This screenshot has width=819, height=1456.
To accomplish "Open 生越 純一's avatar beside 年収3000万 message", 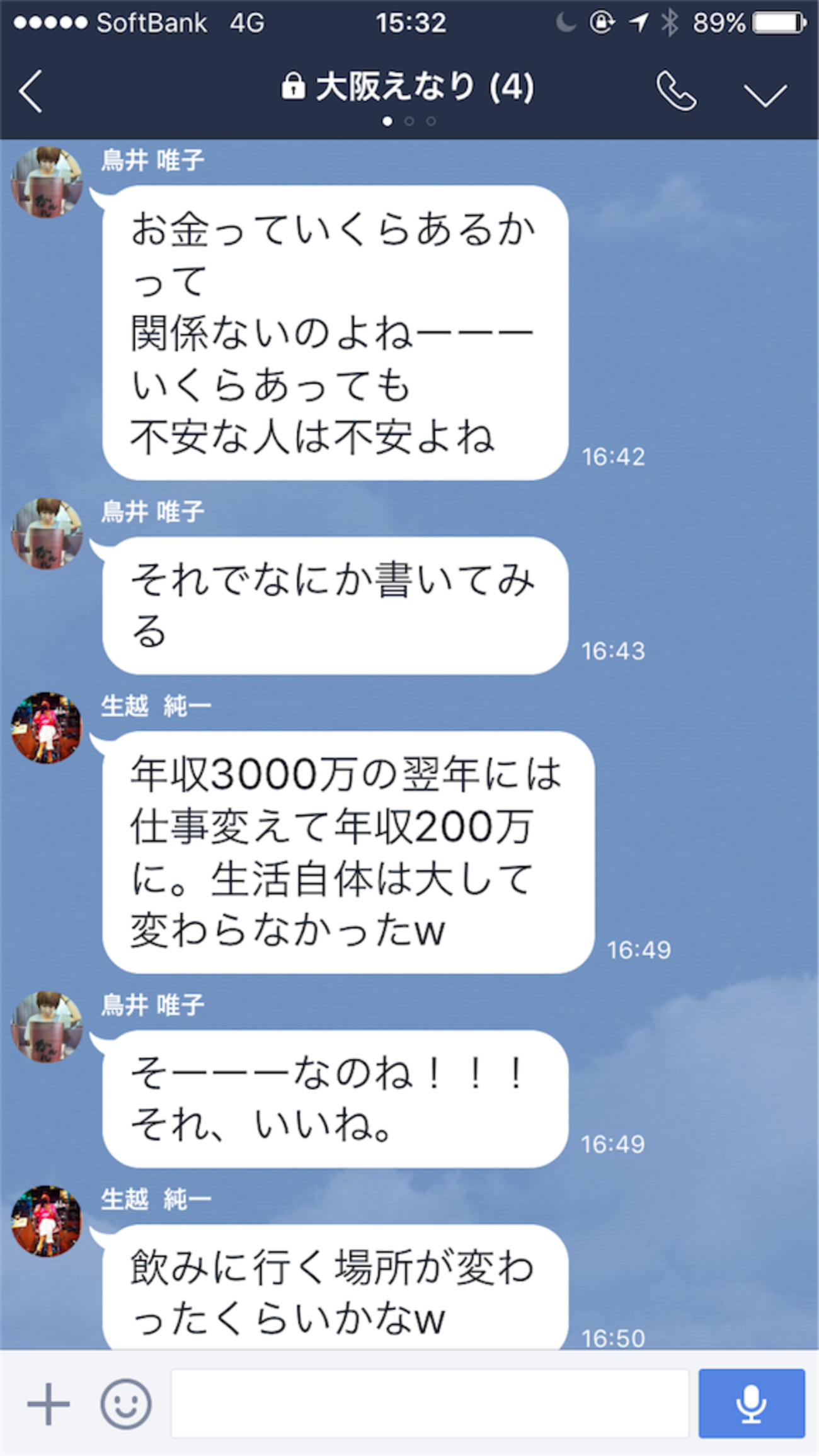I will (x=47, y=728).
